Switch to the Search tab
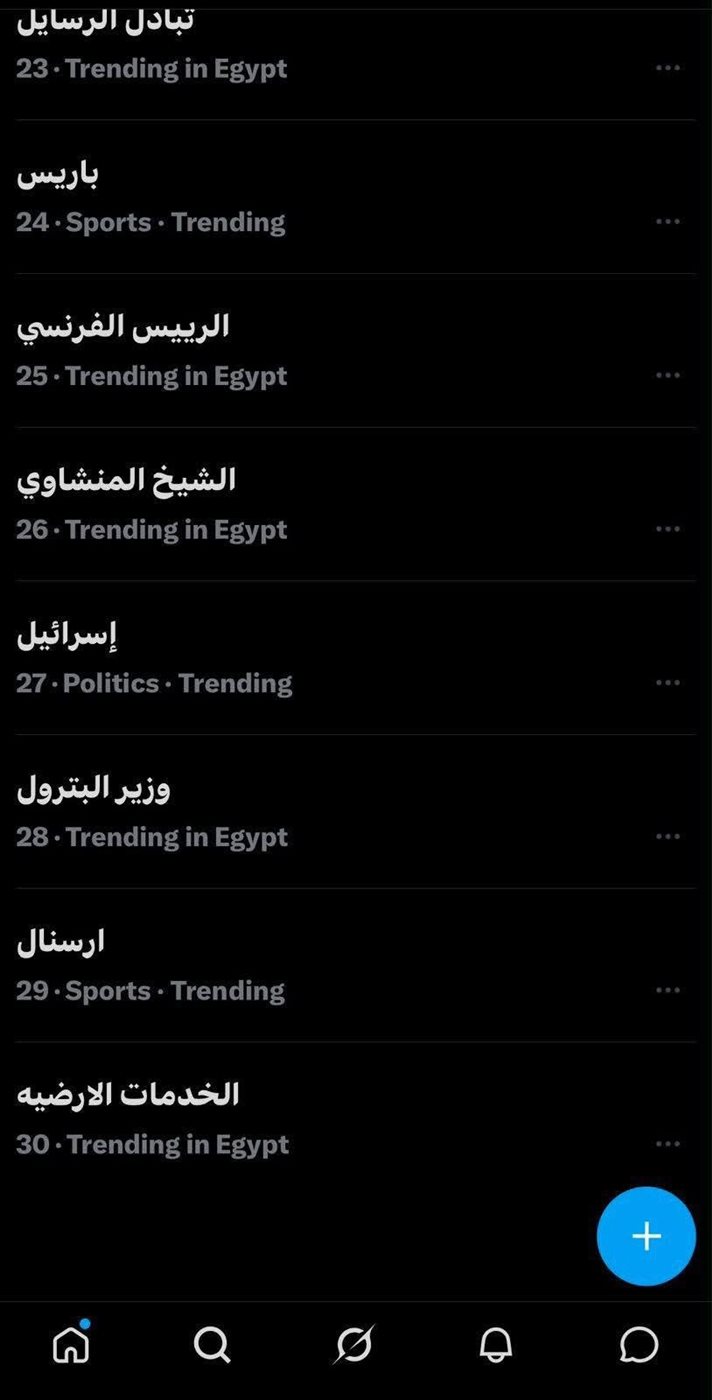The width and height of the screenshot is (712, 1400). [212, 1344]
